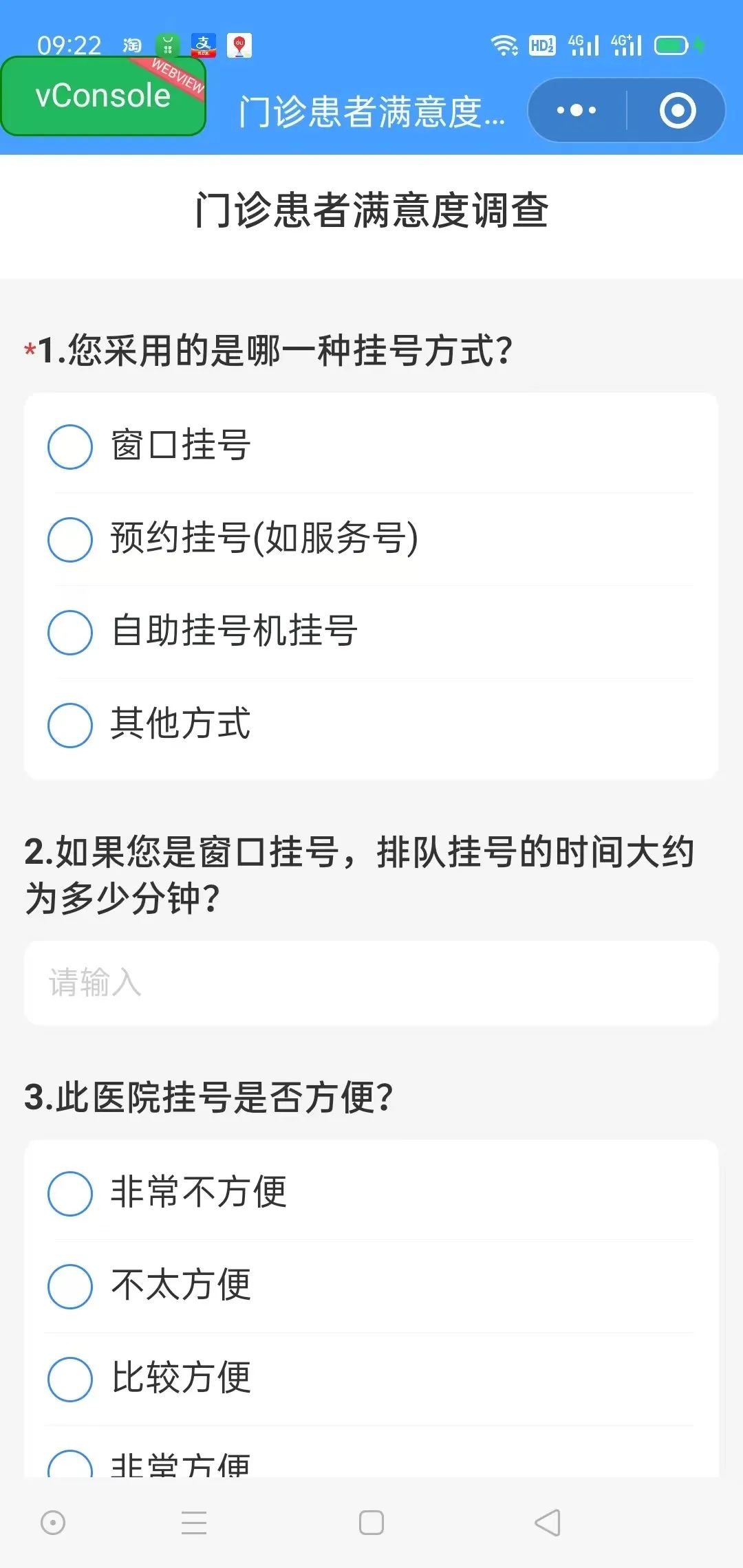The width and height of the screenshot is (743, 1568).
Task: Tap the system back button
Action: (x=548, y=1523)
